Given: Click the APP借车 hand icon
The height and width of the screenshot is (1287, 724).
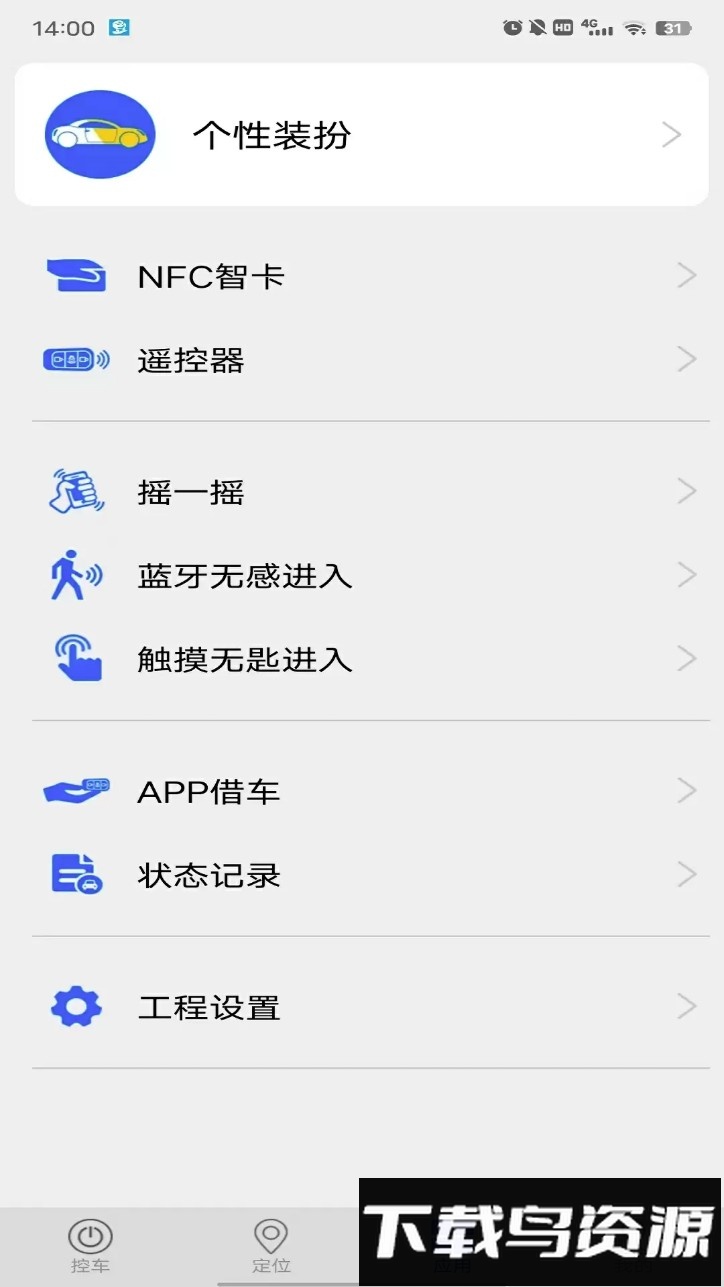Looking at the screenshot, I should (x=74, y=790).
